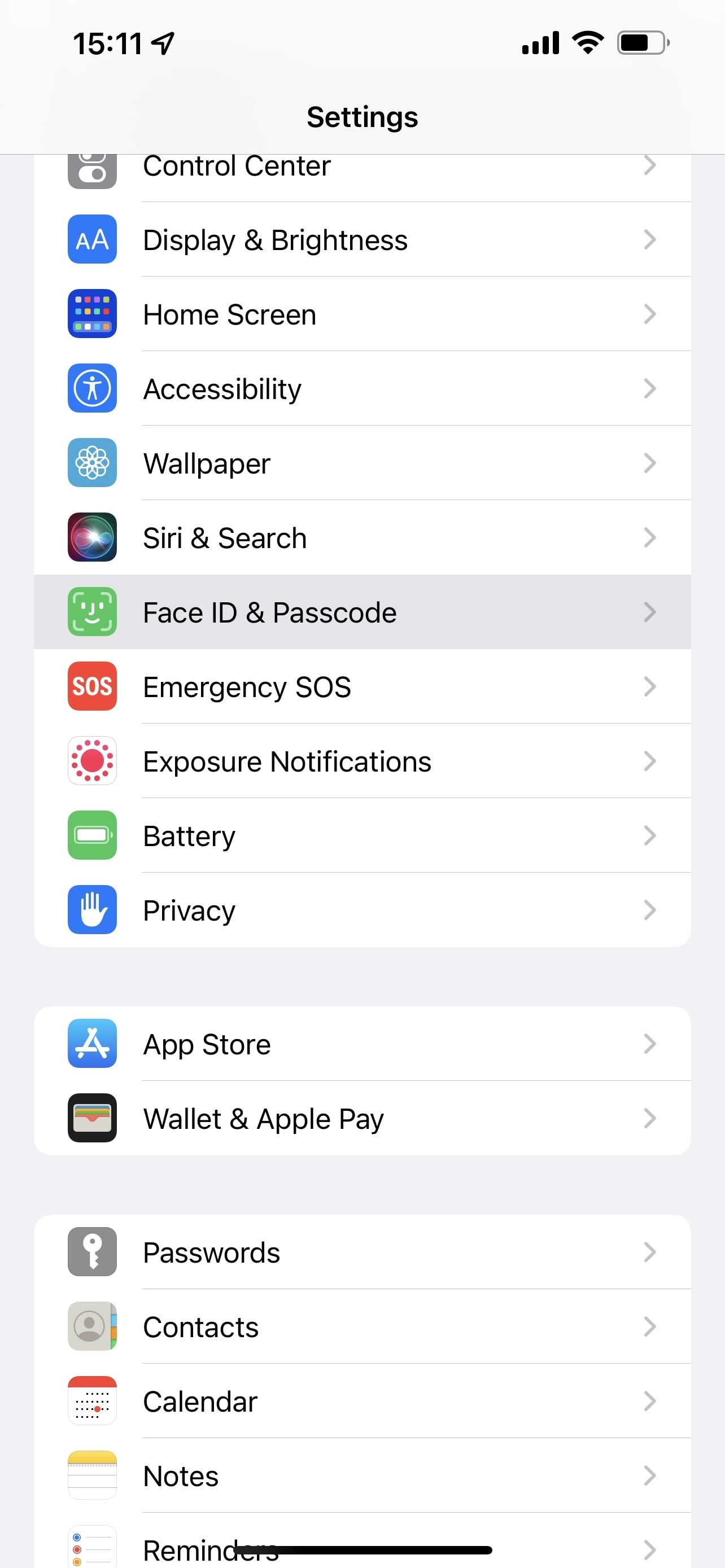Screen dimensions: 725x1568
Task: Open Calendar settings
Action: pyautogui.click(x=361, y=1401)
